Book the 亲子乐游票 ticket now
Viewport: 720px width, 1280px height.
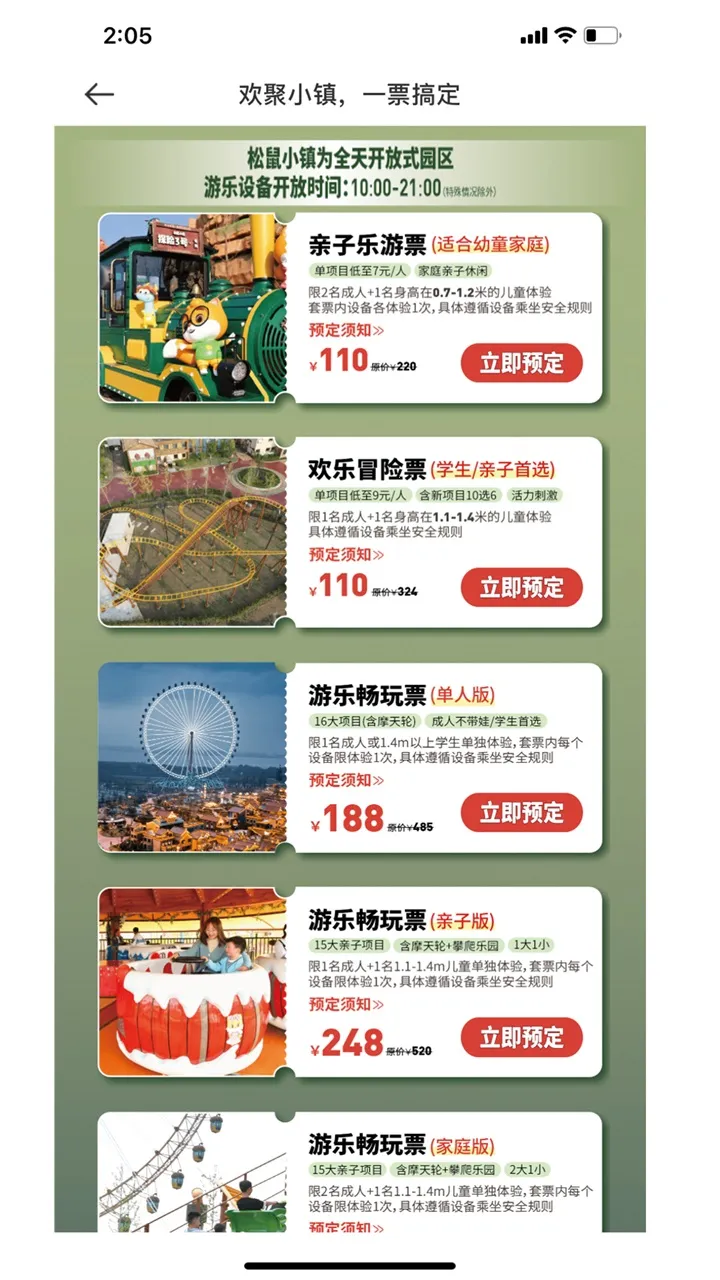coord(521,363)
